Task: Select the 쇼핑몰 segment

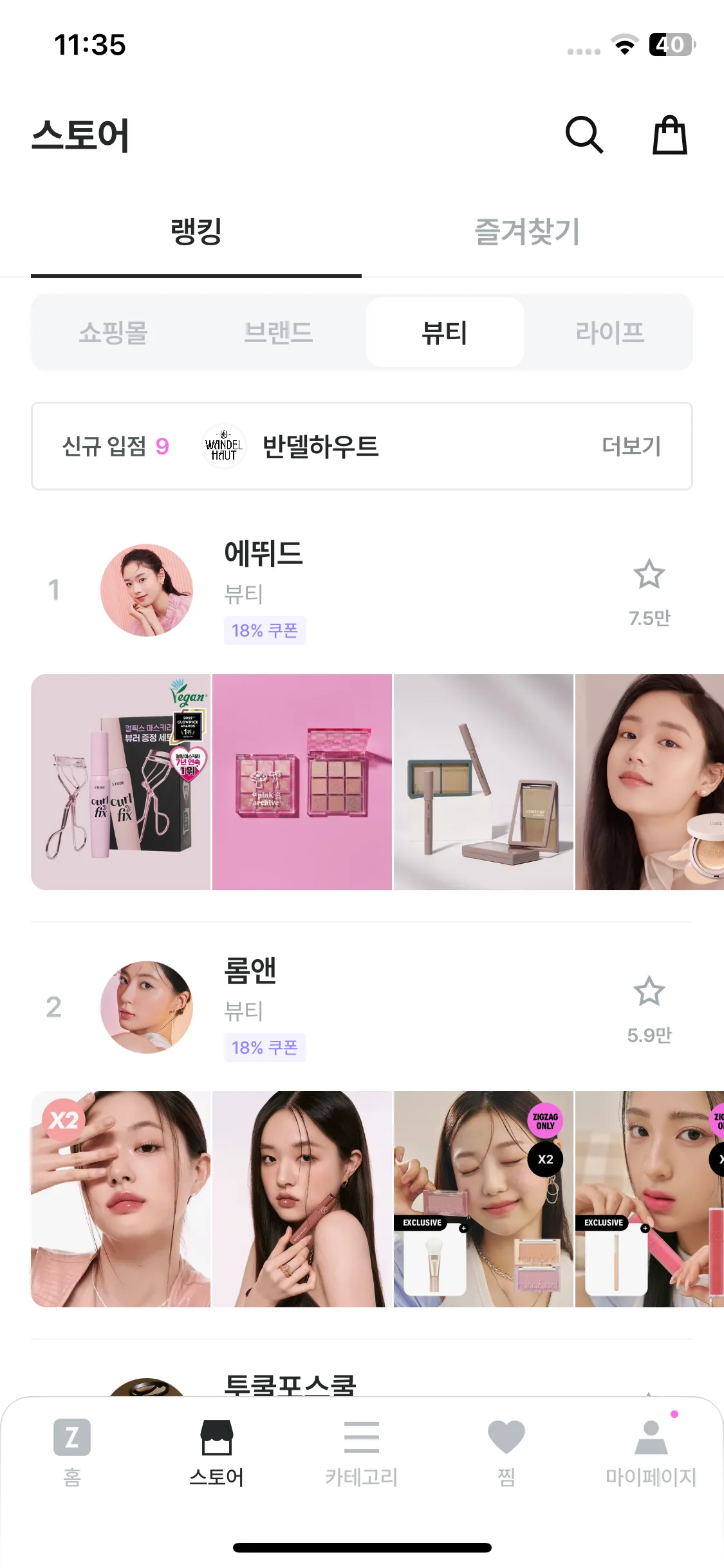Action: (113, 333)
